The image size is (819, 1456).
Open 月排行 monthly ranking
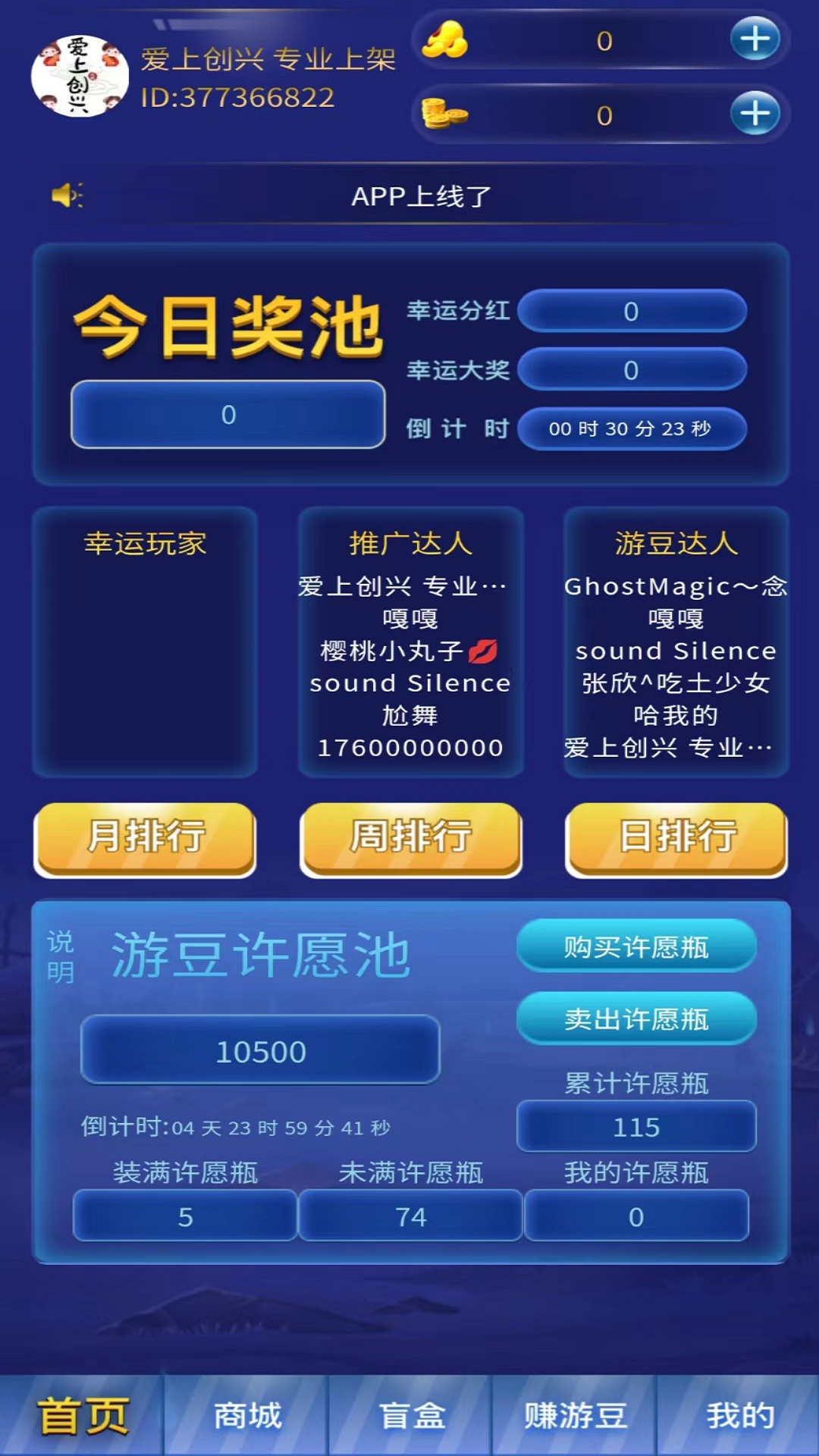(x=145, y=838)
